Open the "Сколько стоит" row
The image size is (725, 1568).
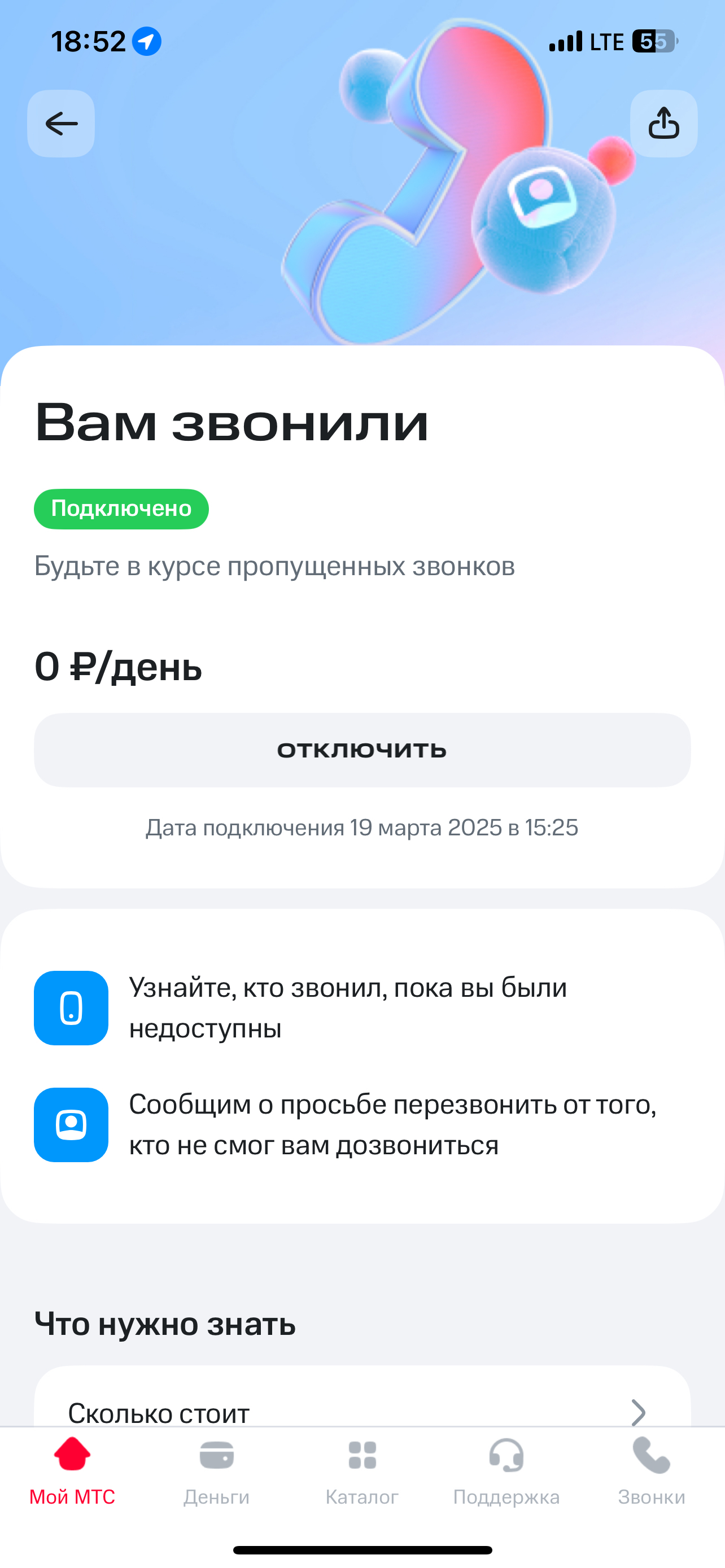click(x=362, y=1411)
